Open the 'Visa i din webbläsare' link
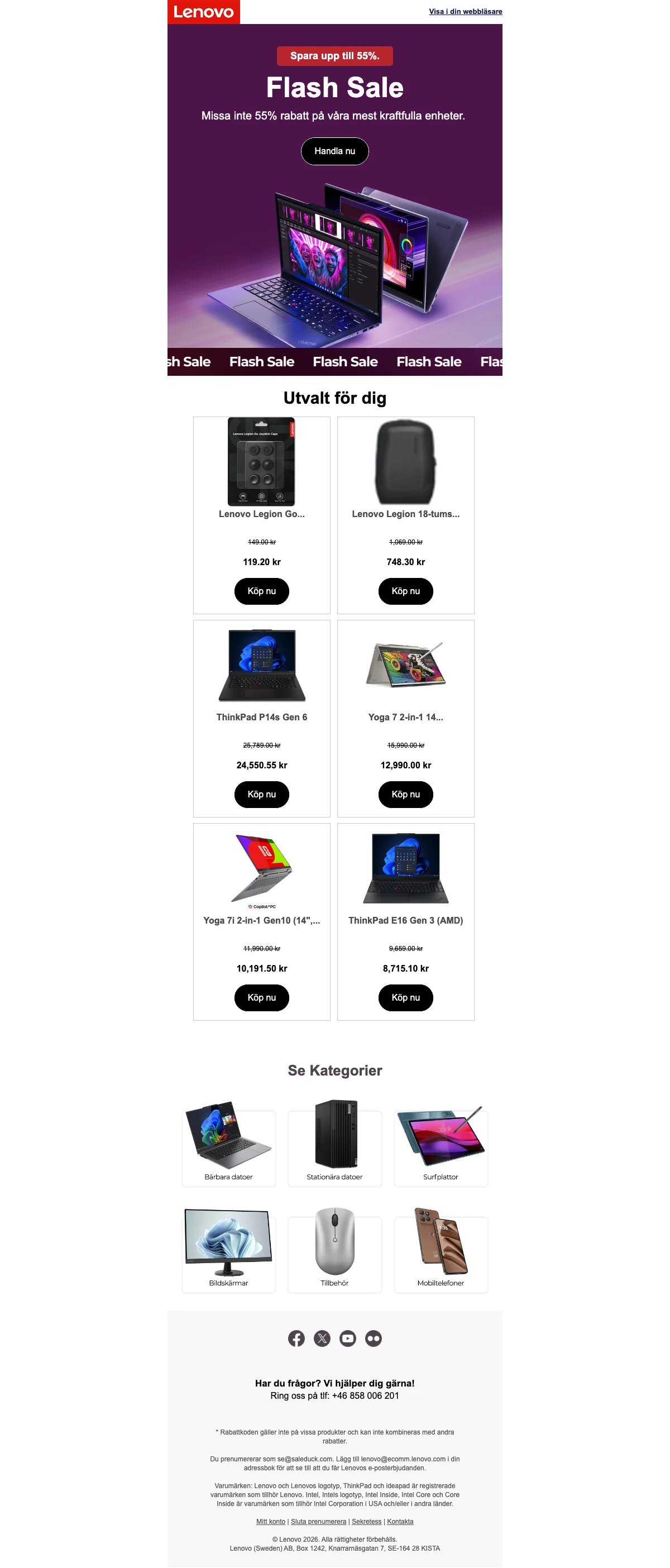This screenshot has width=670, height=1568. tap(465, 12)
